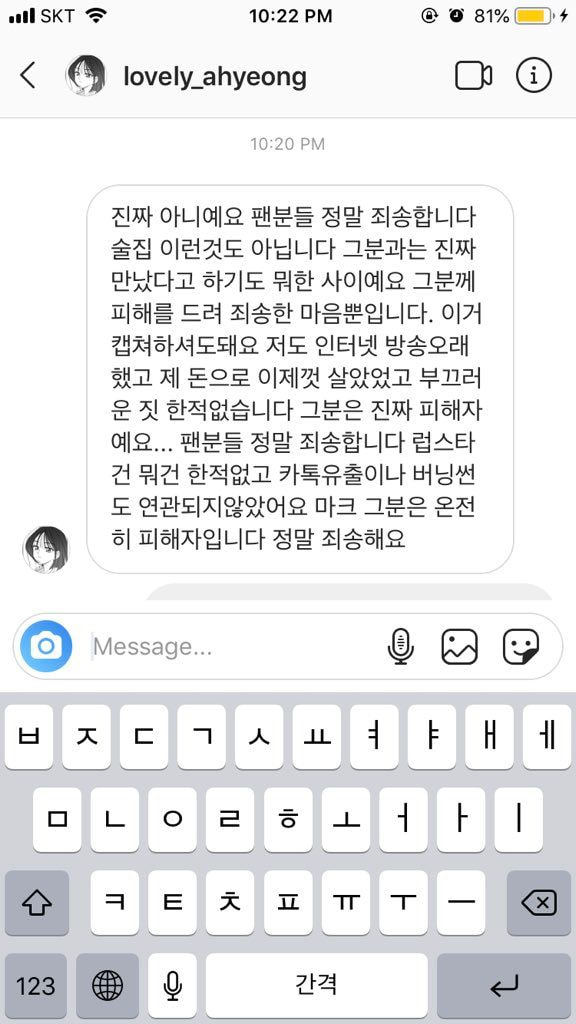Attach a photo from the gallery
Image resolution: width=576 pixels, height=1024 pixels.
click(x=460, y=647)
